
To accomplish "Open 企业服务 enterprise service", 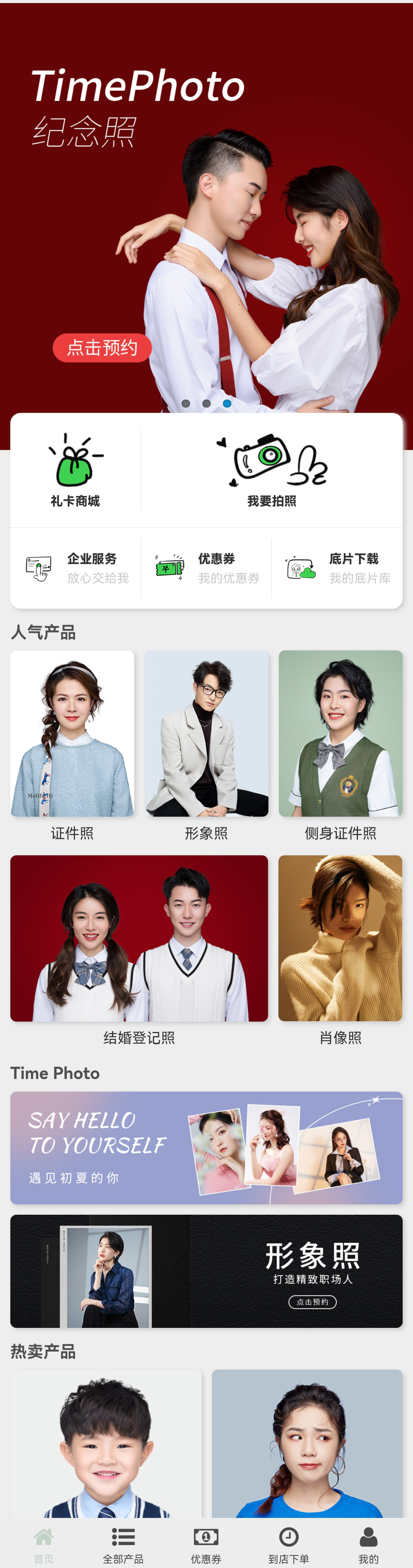I will coord(76,568).
